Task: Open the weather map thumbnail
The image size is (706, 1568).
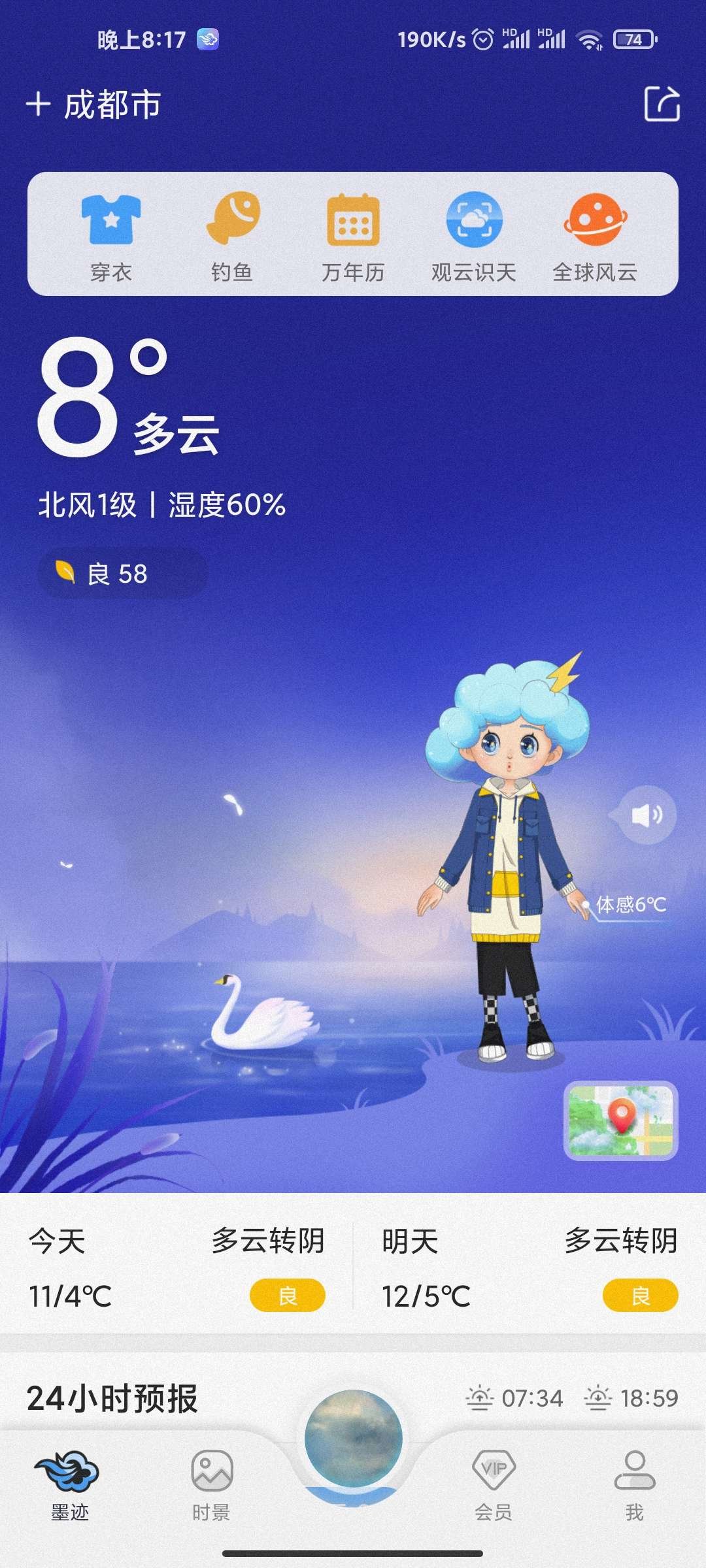Action: point(620,1120)
